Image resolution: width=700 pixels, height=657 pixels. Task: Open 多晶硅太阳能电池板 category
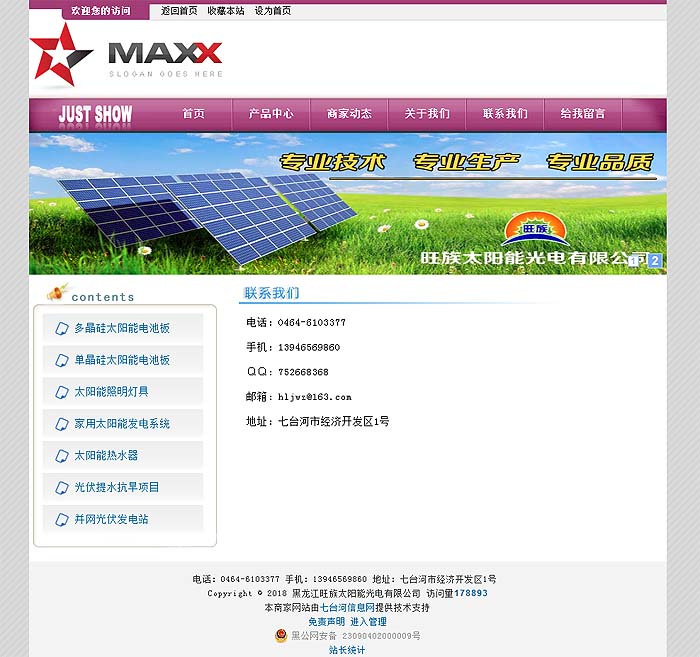122,328
